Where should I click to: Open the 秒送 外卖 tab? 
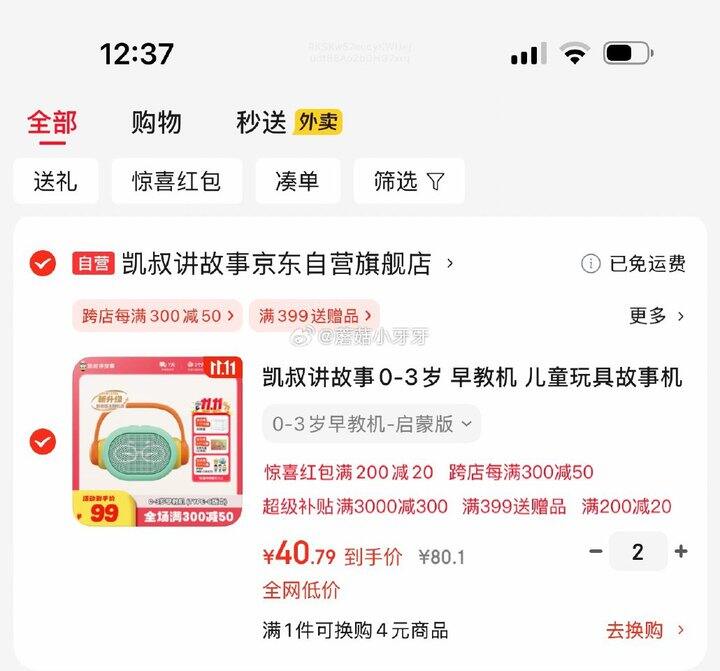[x=288, y=122]
